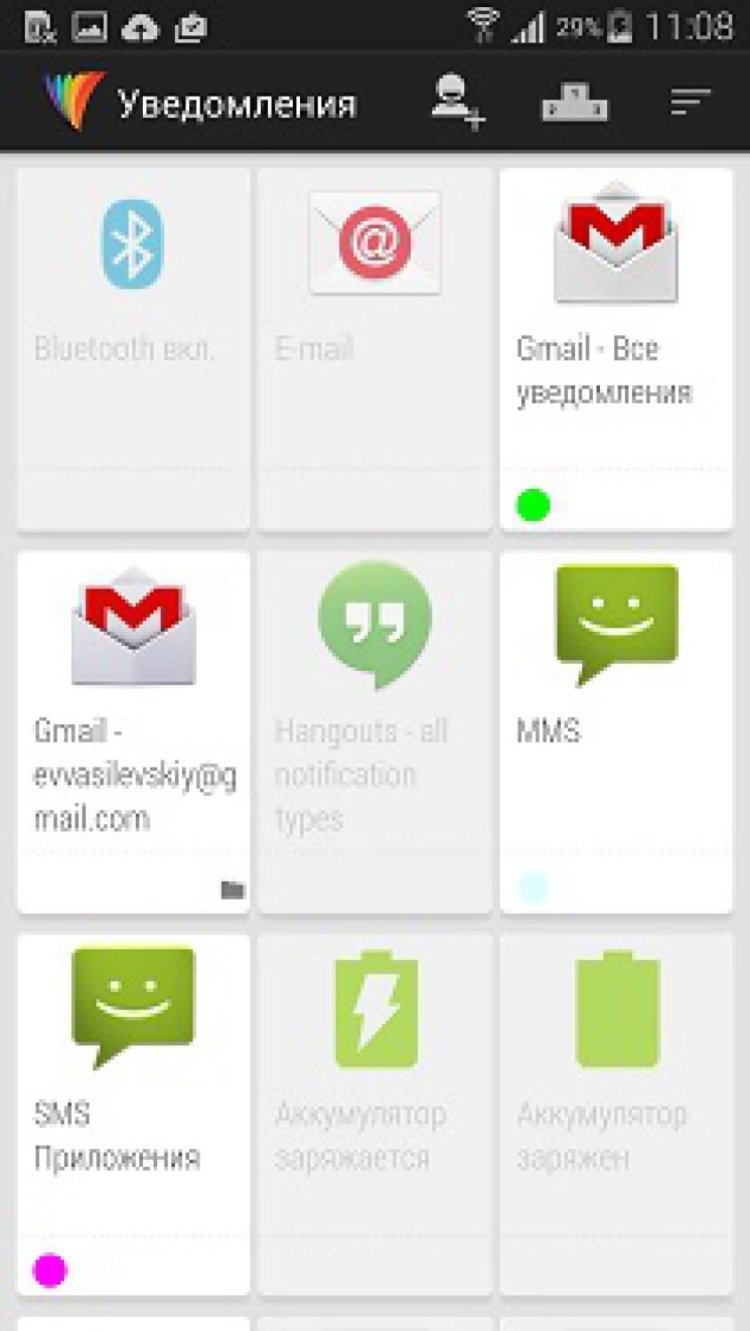Tap the podium icon in the toolbar
The image size is (750, 1331).
[574, 102]
